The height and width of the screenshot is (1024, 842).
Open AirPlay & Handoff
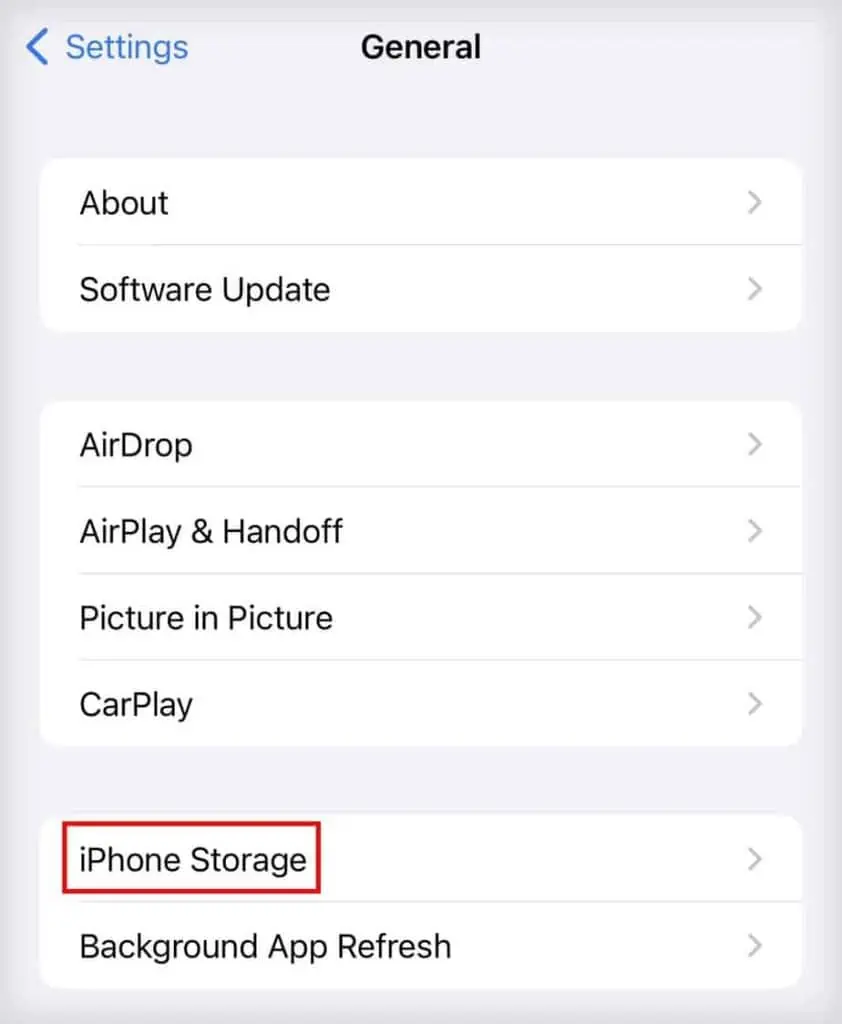(420, 531)
